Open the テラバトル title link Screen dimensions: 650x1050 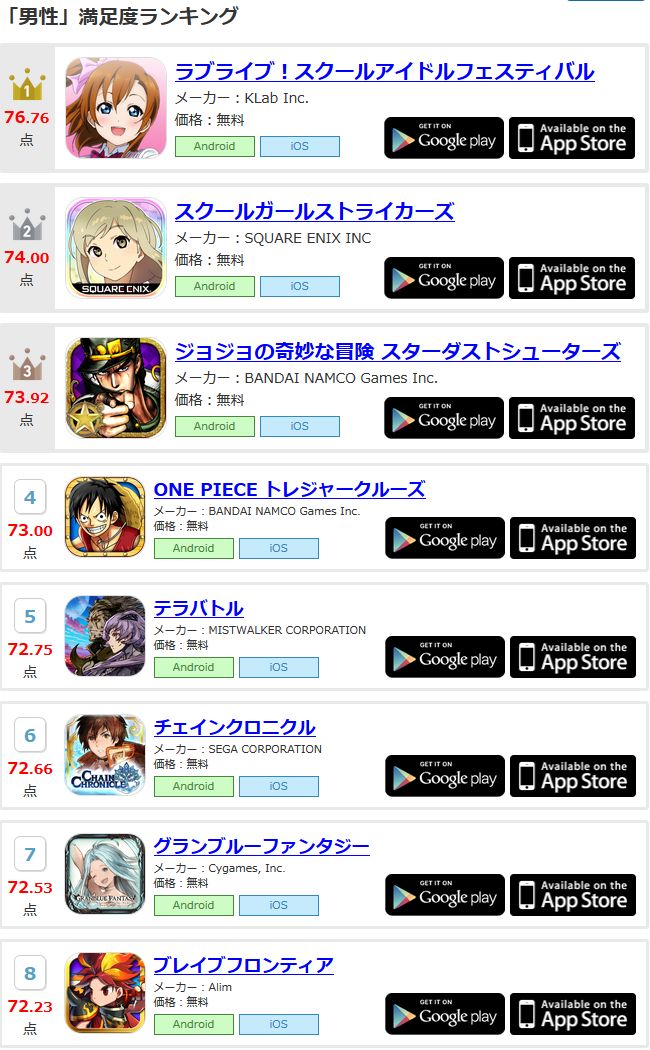[x=199, y=608]
